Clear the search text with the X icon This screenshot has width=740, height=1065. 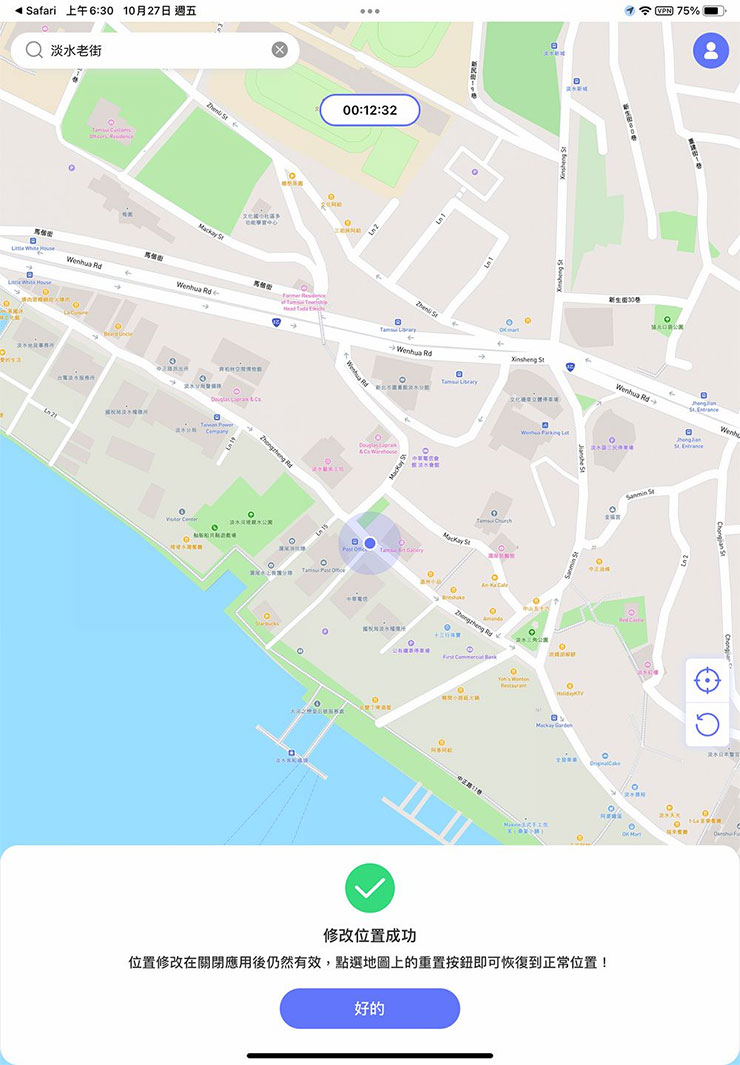click(279, 50)
